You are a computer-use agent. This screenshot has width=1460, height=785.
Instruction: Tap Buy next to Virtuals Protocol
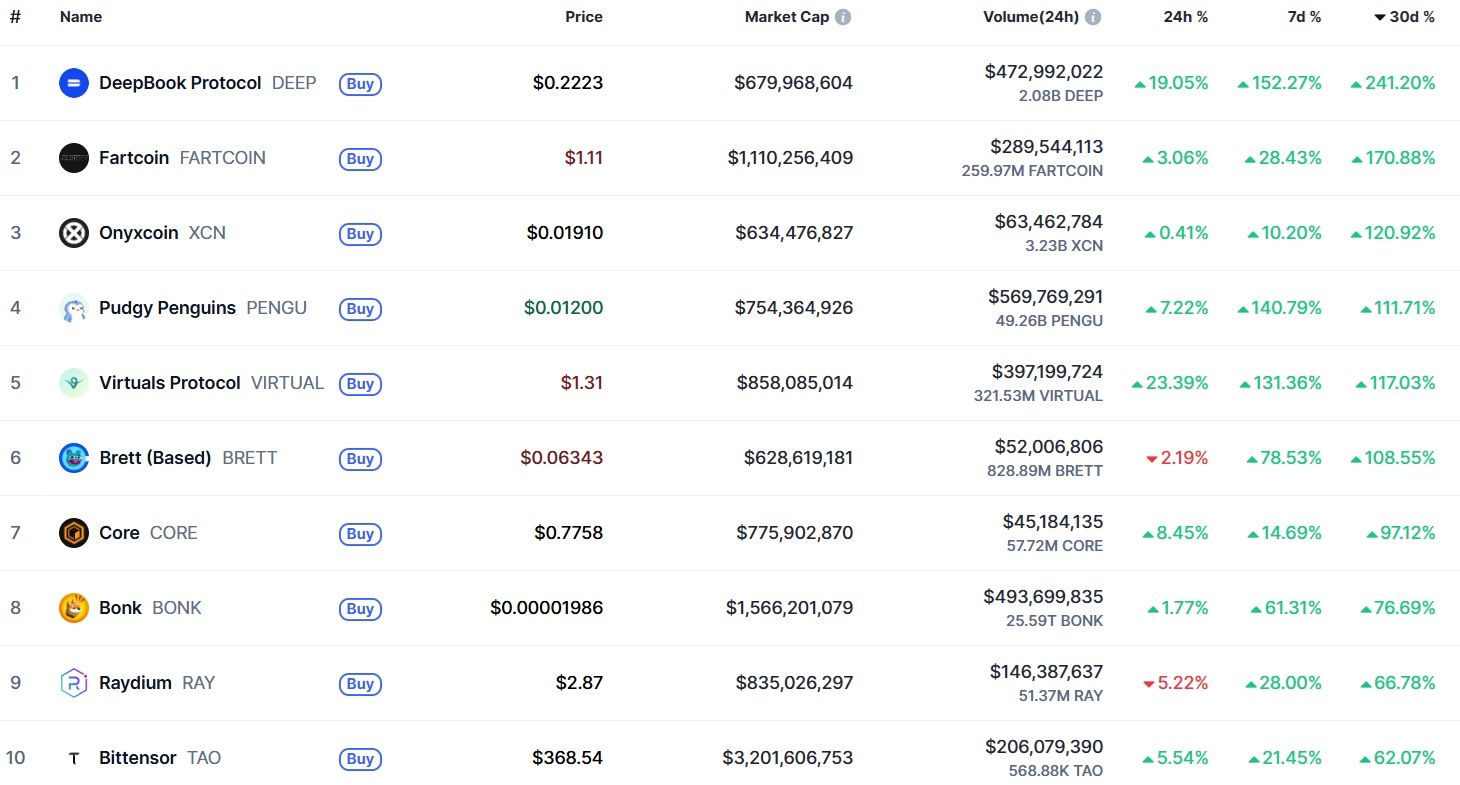(x=360, y=384)
